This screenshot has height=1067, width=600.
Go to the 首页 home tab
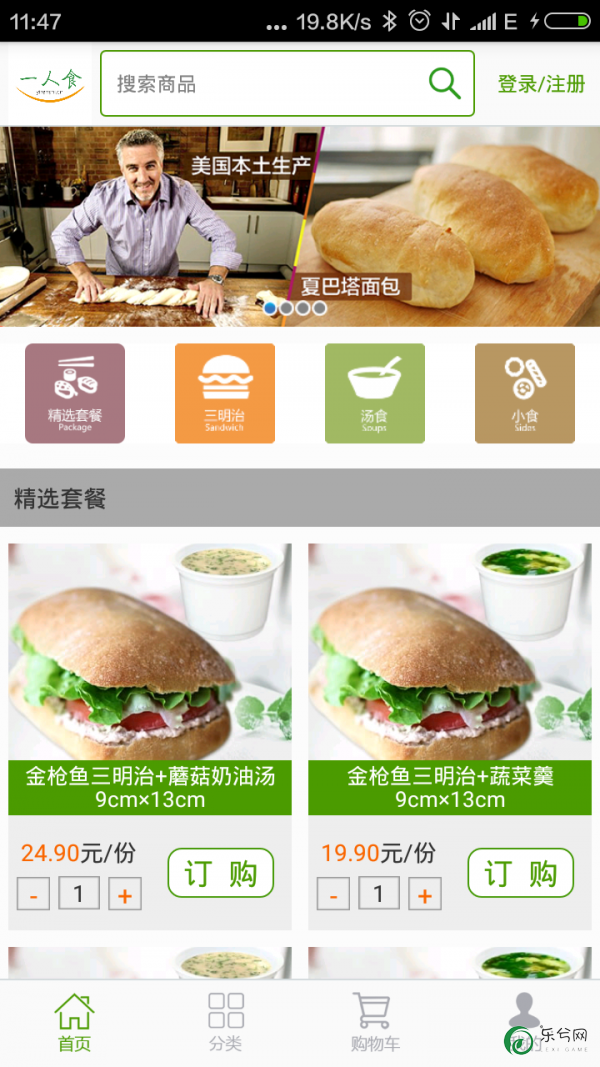point(74,1022)
